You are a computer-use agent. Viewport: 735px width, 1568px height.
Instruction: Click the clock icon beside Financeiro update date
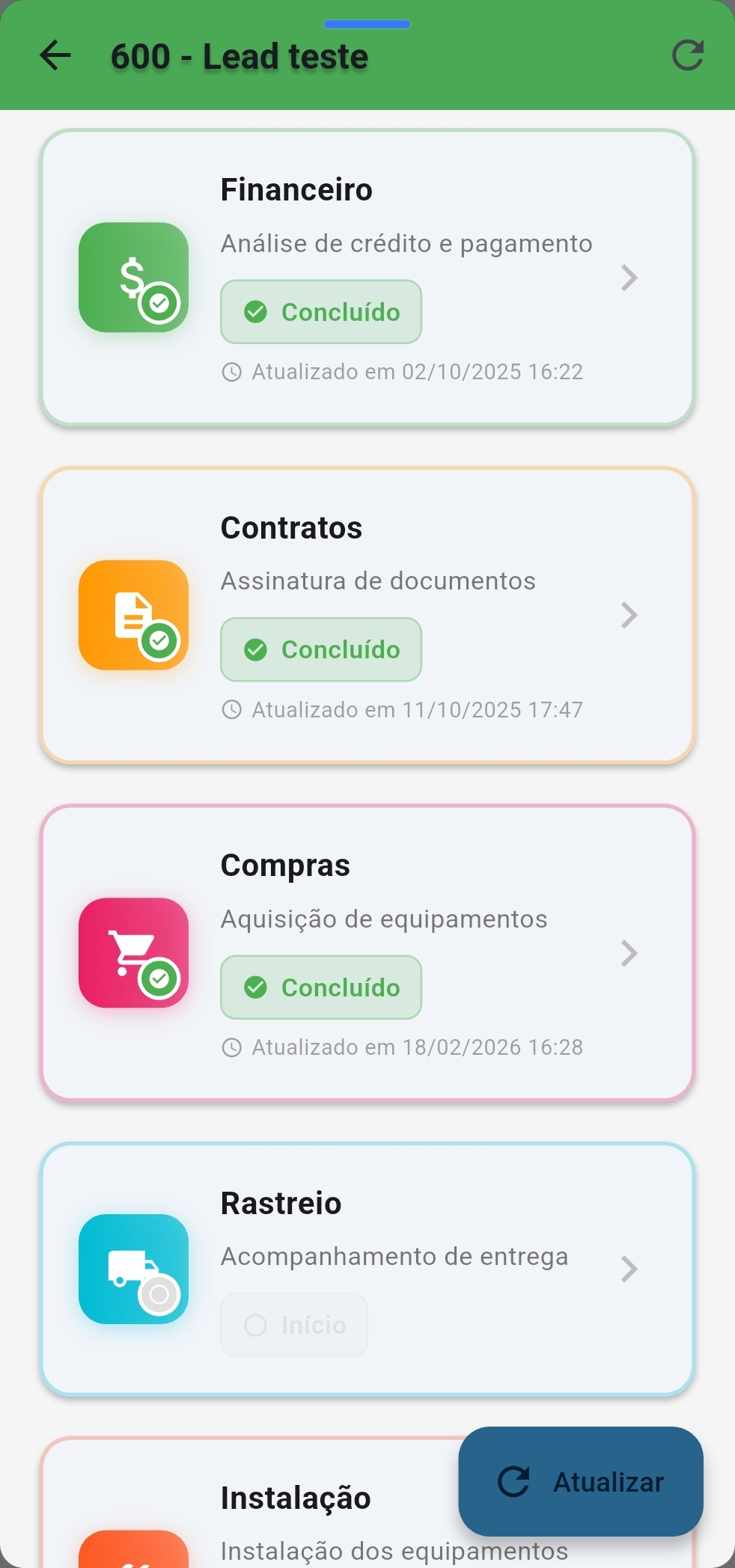[x=231, y=371]
